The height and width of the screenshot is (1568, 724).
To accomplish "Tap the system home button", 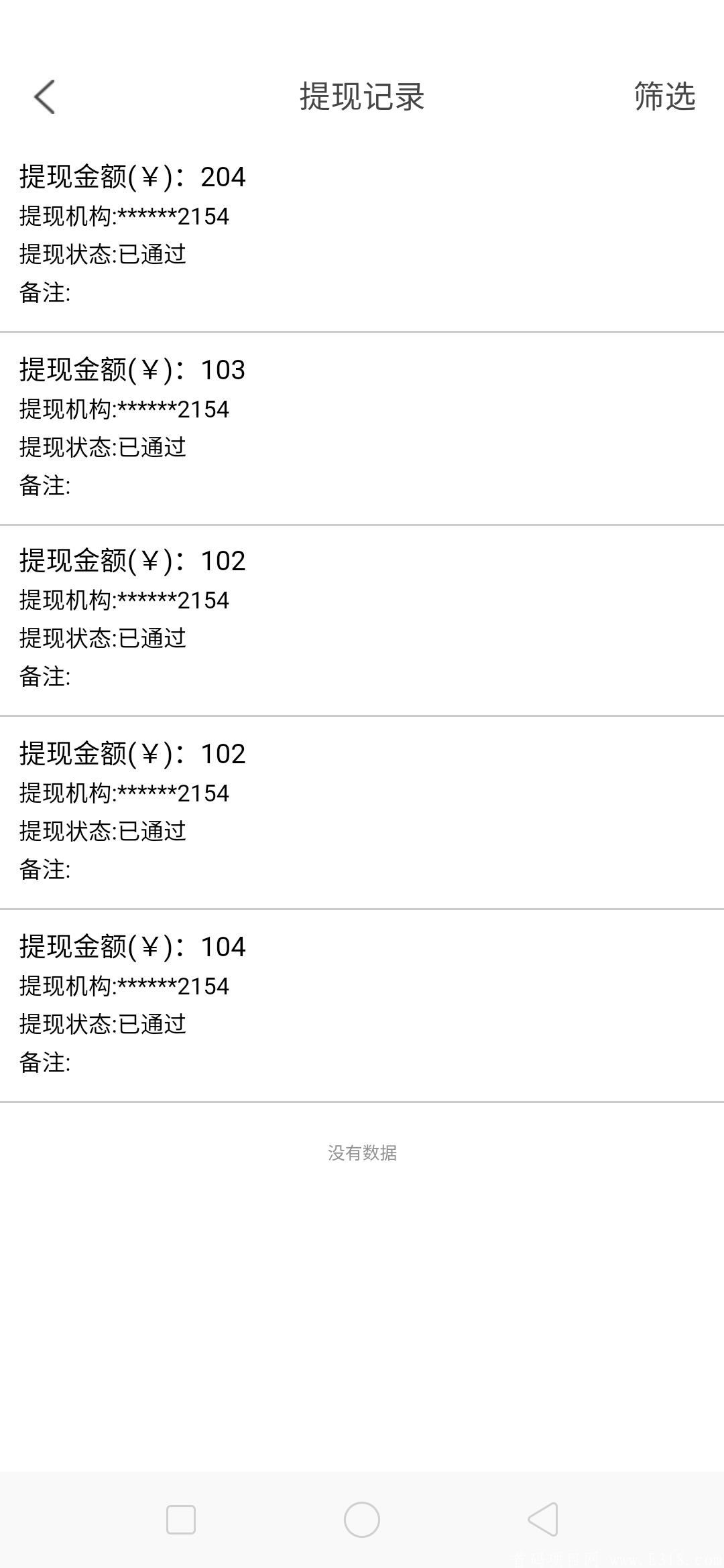I will (x=362, y=1519).
